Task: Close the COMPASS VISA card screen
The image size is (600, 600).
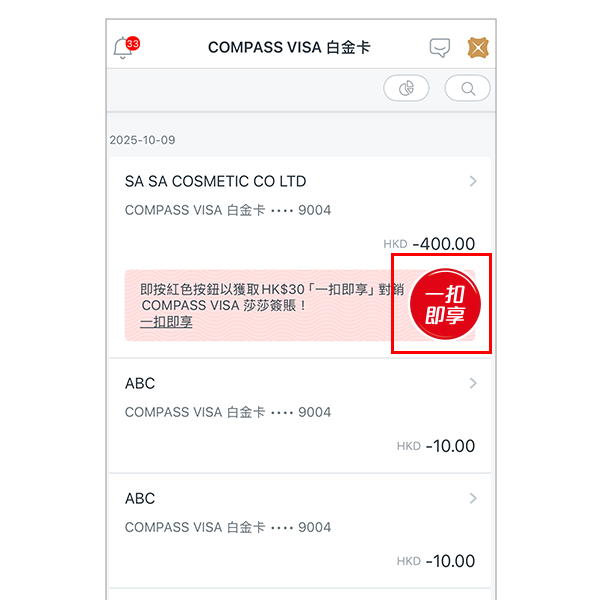Action: (480, 47)
